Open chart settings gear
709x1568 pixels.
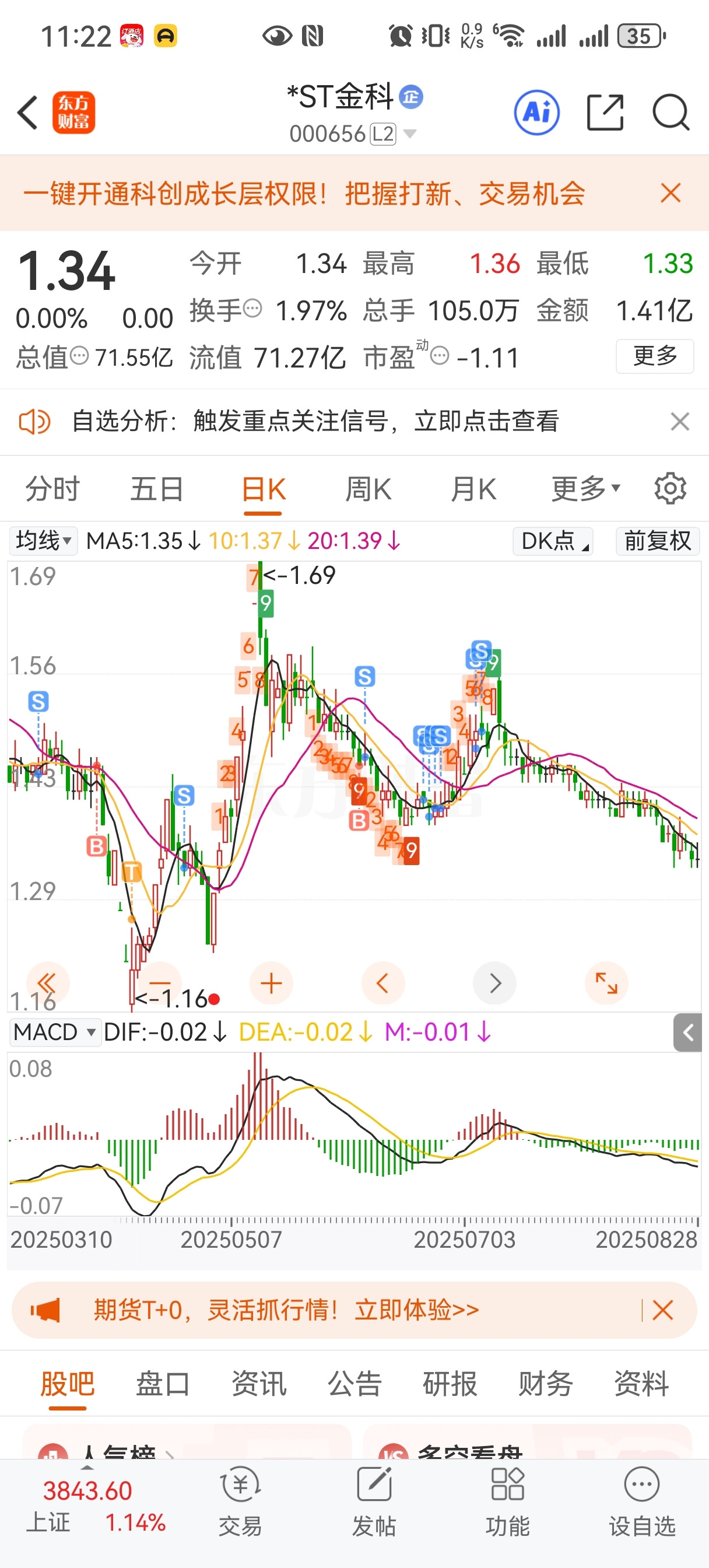pyautogui.click(x=670, y=489)
